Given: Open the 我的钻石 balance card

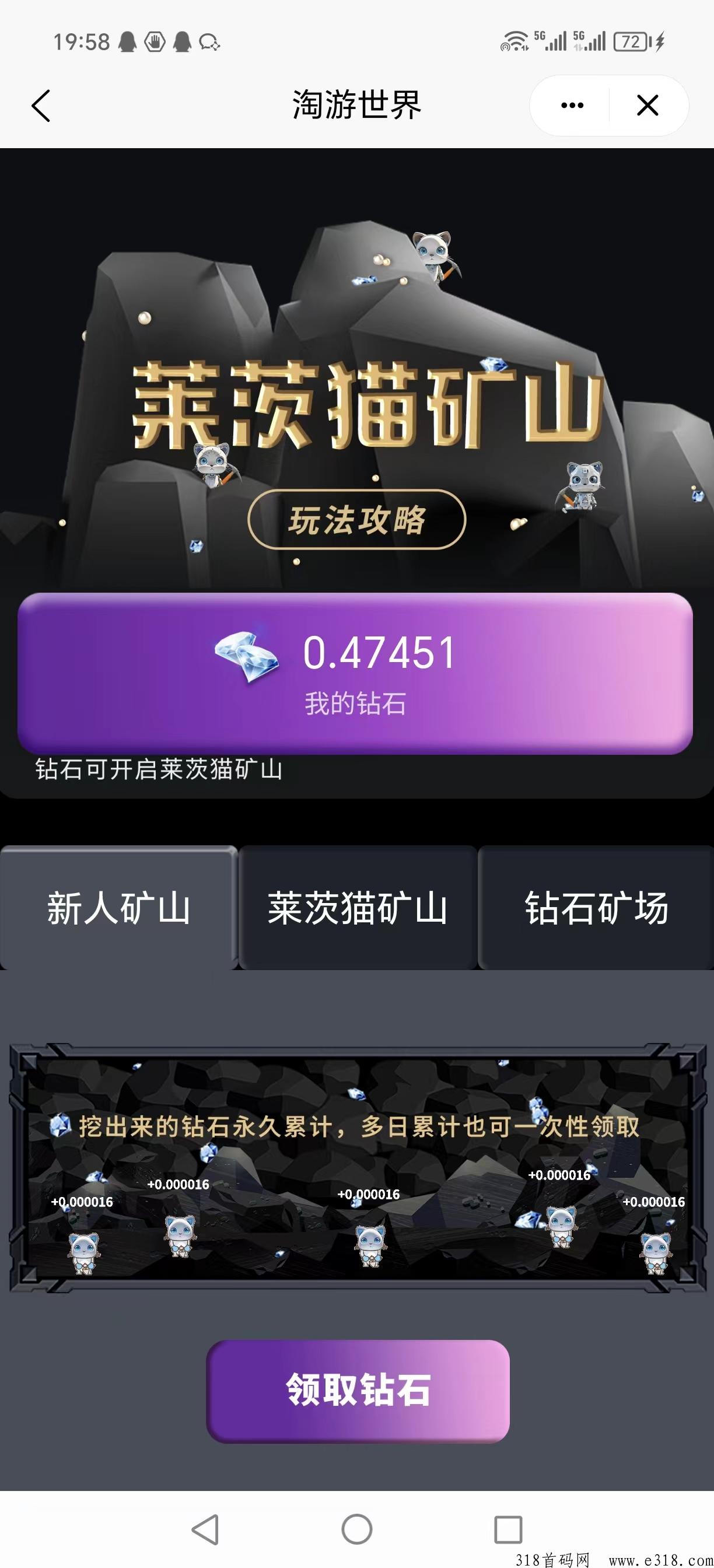Looking at the screenshot, I should coord(355,673).
